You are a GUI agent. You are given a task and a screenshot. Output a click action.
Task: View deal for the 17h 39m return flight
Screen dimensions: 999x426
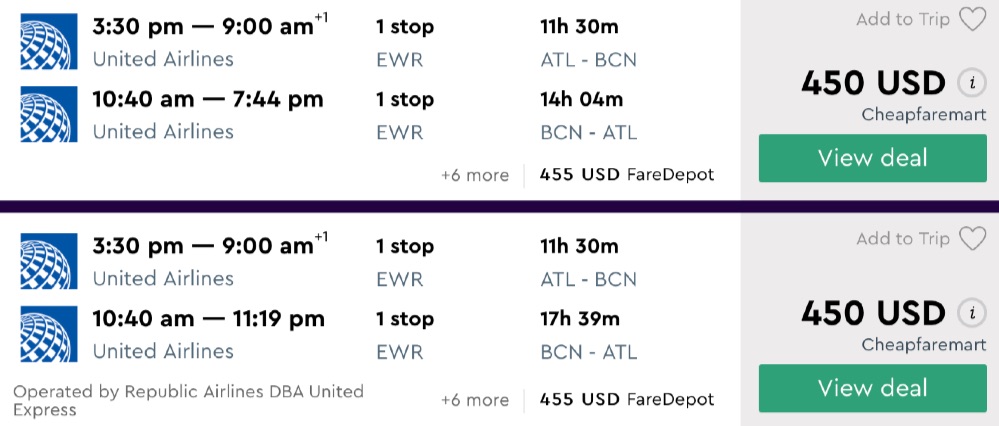872,388
